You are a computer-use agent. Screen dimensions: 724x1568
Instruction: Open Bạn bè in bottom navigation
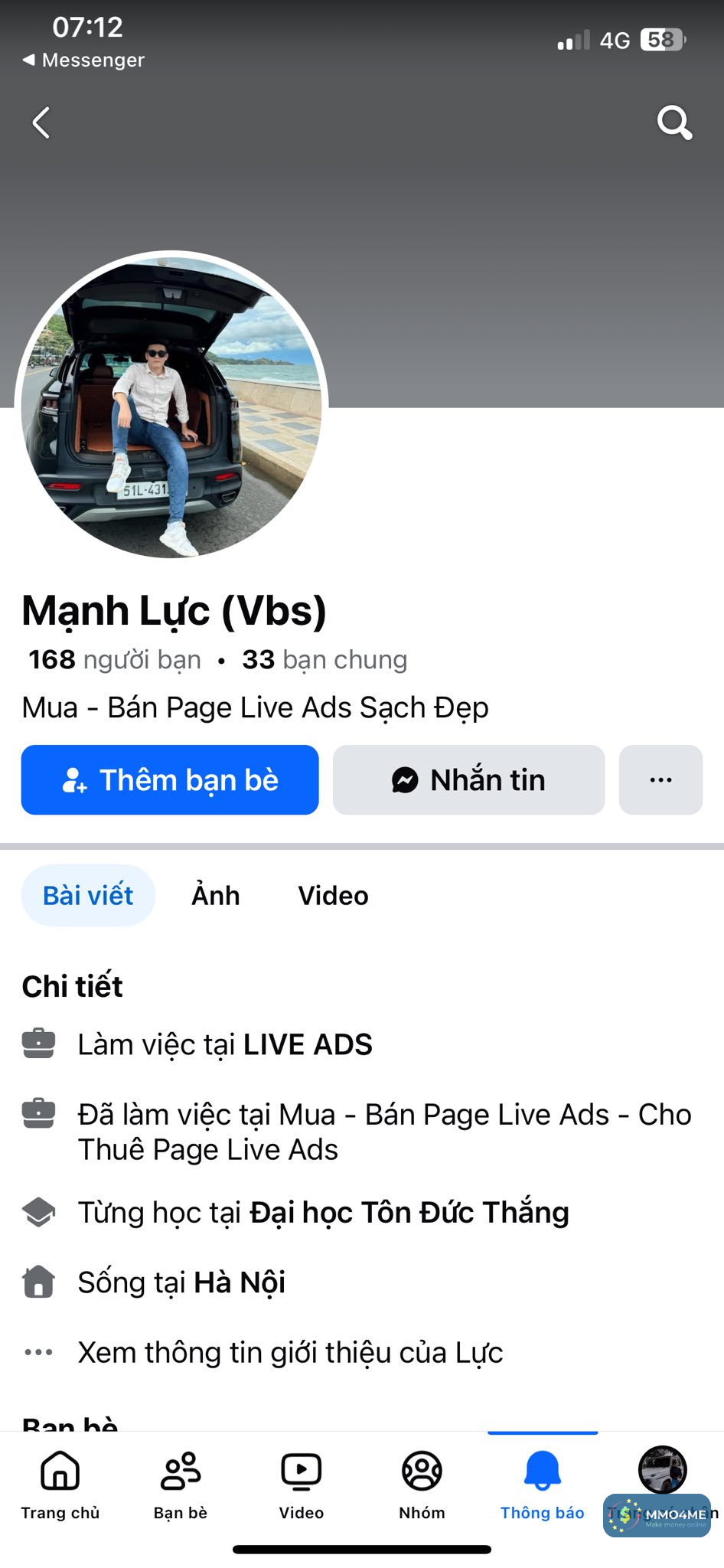(x=181, y=1484)
